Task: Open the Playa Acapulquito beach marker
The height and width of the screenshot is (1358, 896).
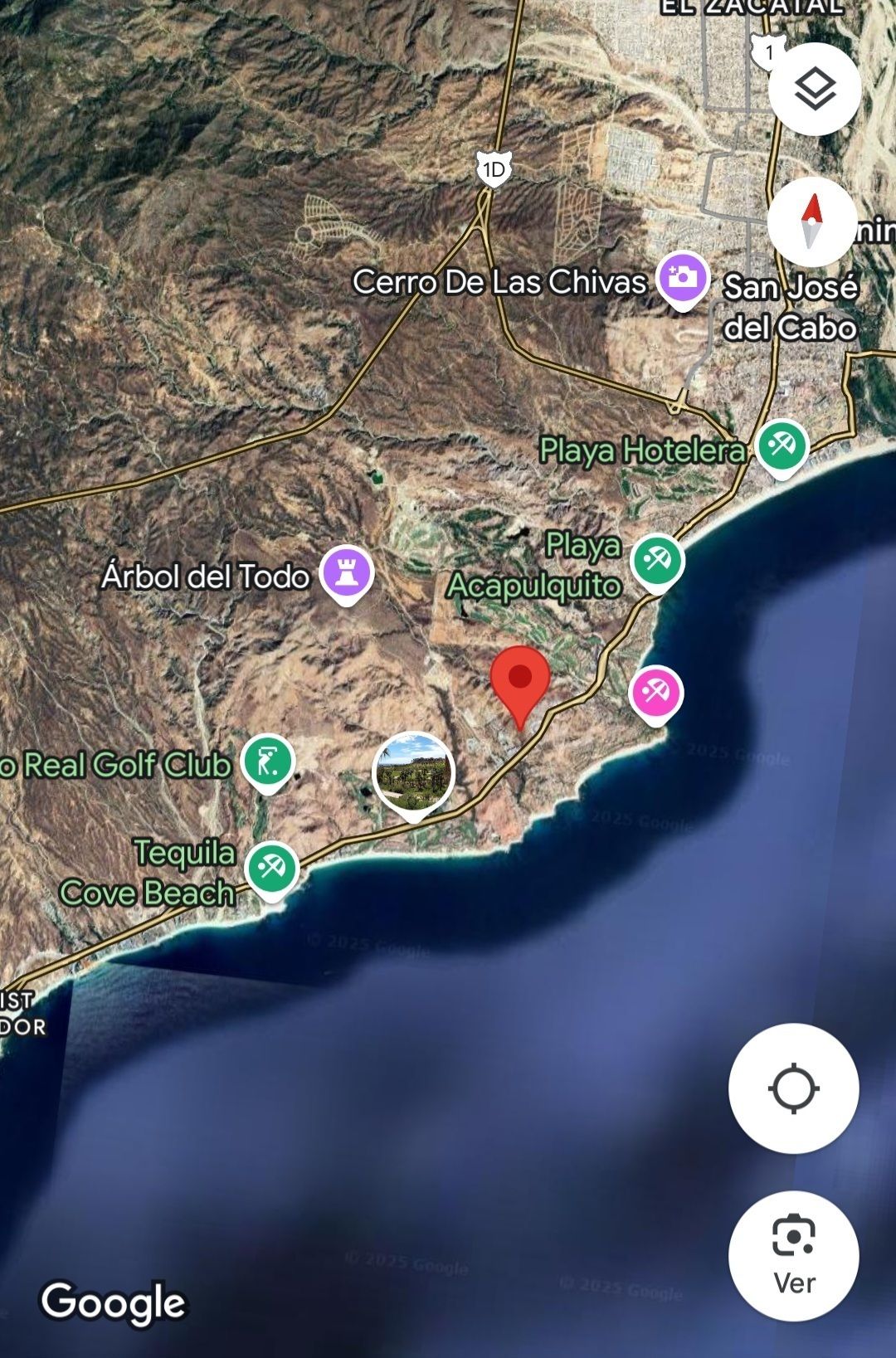Action: click(x=657, y=560)
